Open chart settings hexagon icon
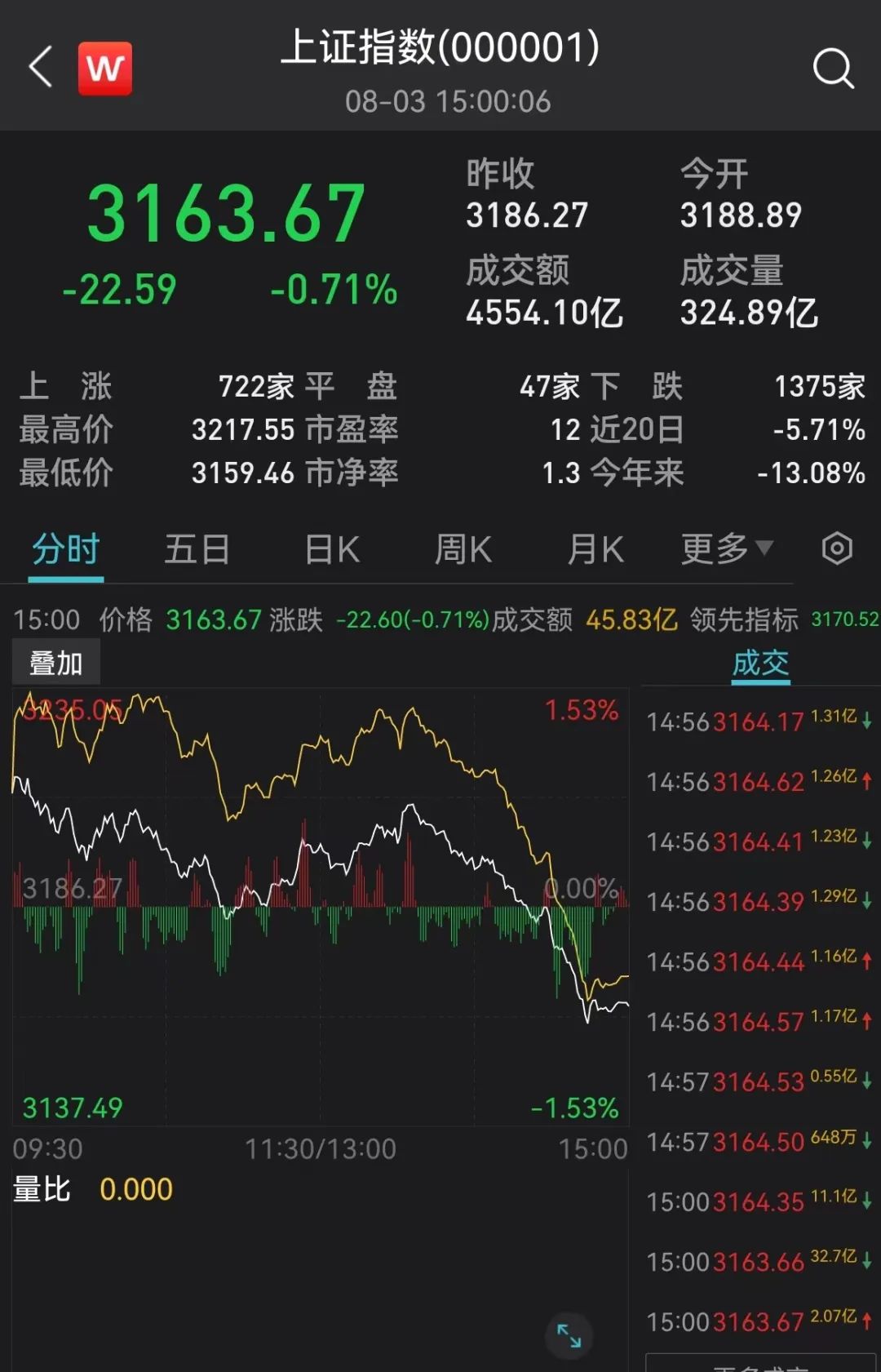Screen dimensions: 881x1372 tap(837, 548)
